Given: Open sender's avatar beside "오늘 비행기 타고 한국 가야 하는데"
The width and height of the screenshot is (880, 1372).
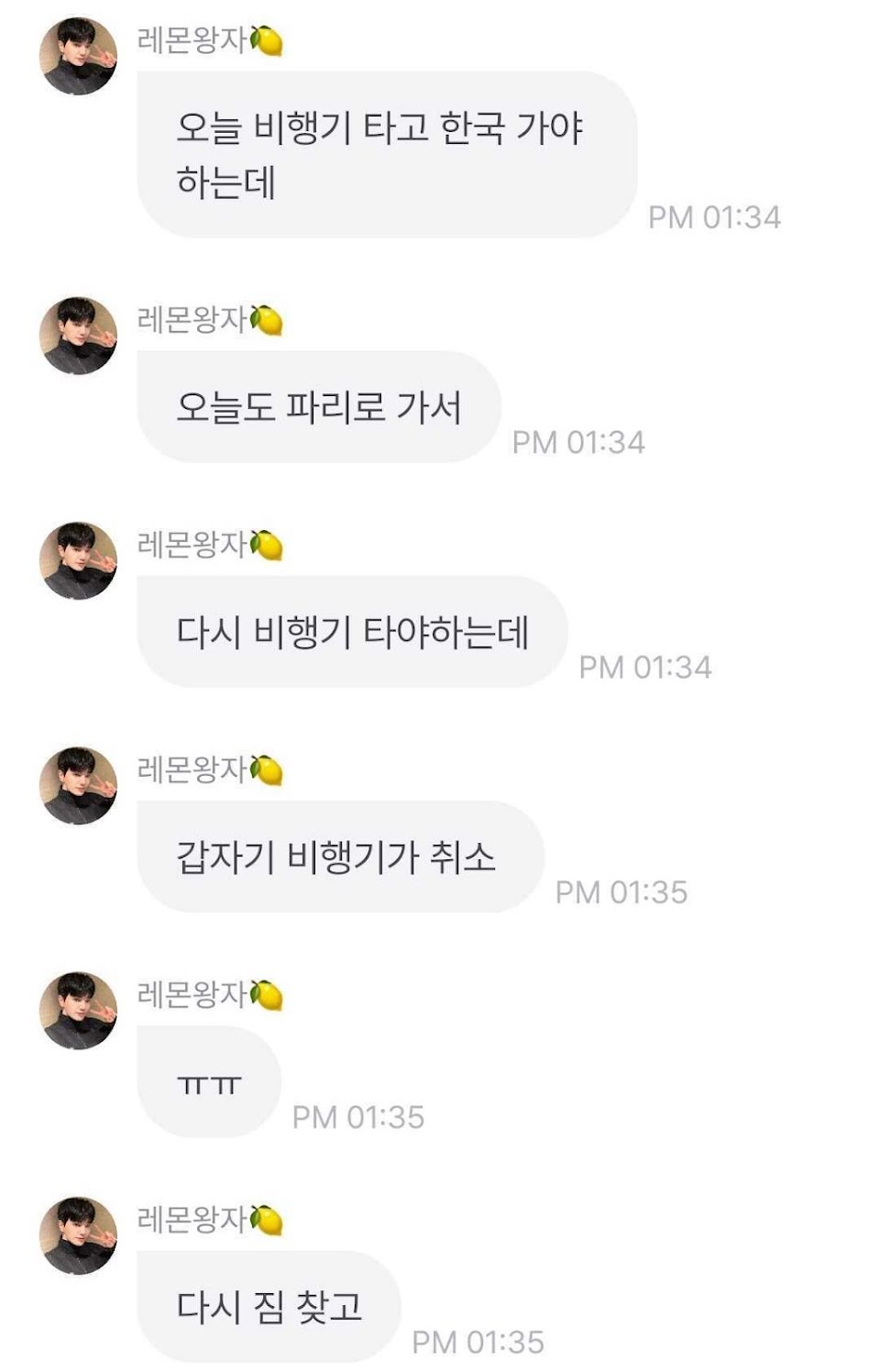Looking at the screenshot, I should (x=79, y=56).
